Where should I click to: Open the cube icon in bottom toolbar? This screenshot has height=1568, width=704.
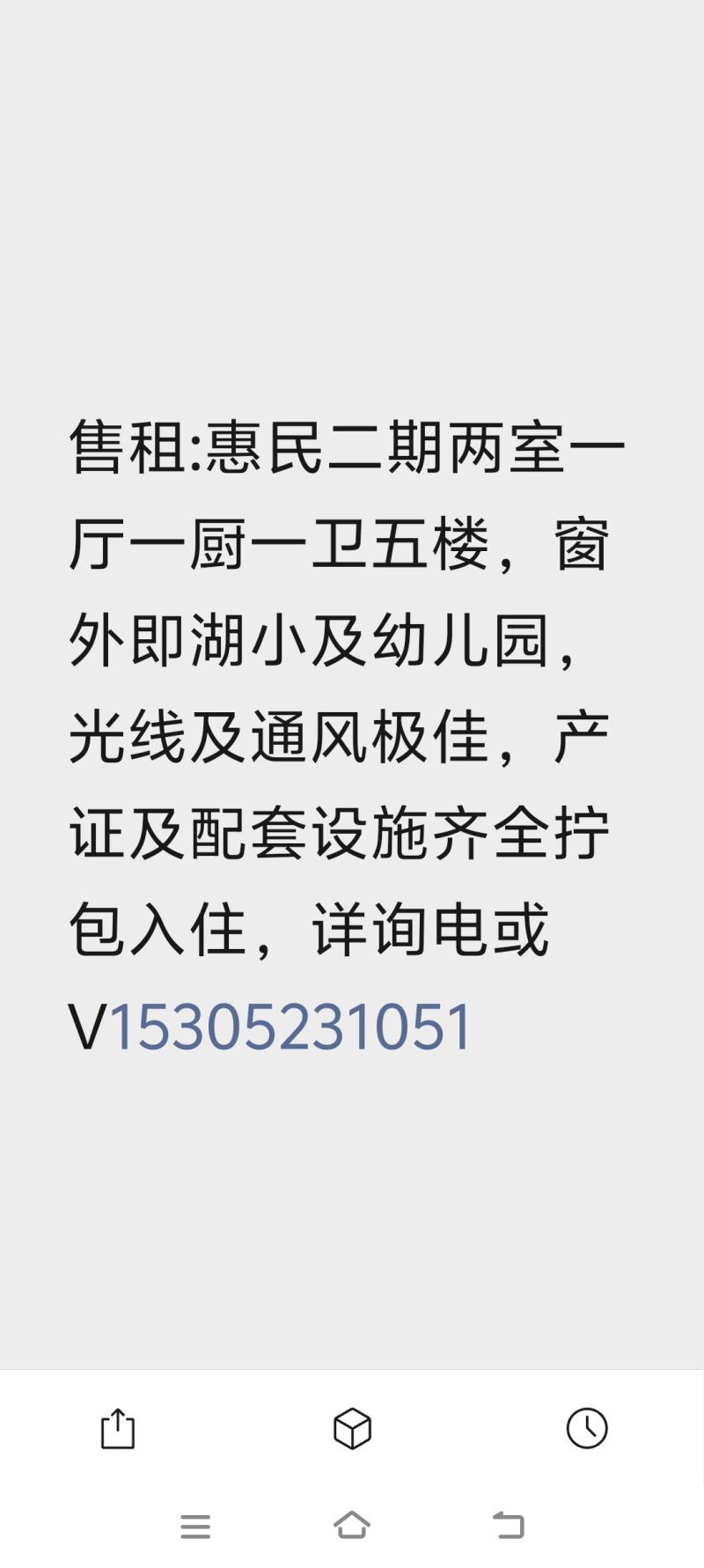pyautogui.click(x=352, y=1428)
